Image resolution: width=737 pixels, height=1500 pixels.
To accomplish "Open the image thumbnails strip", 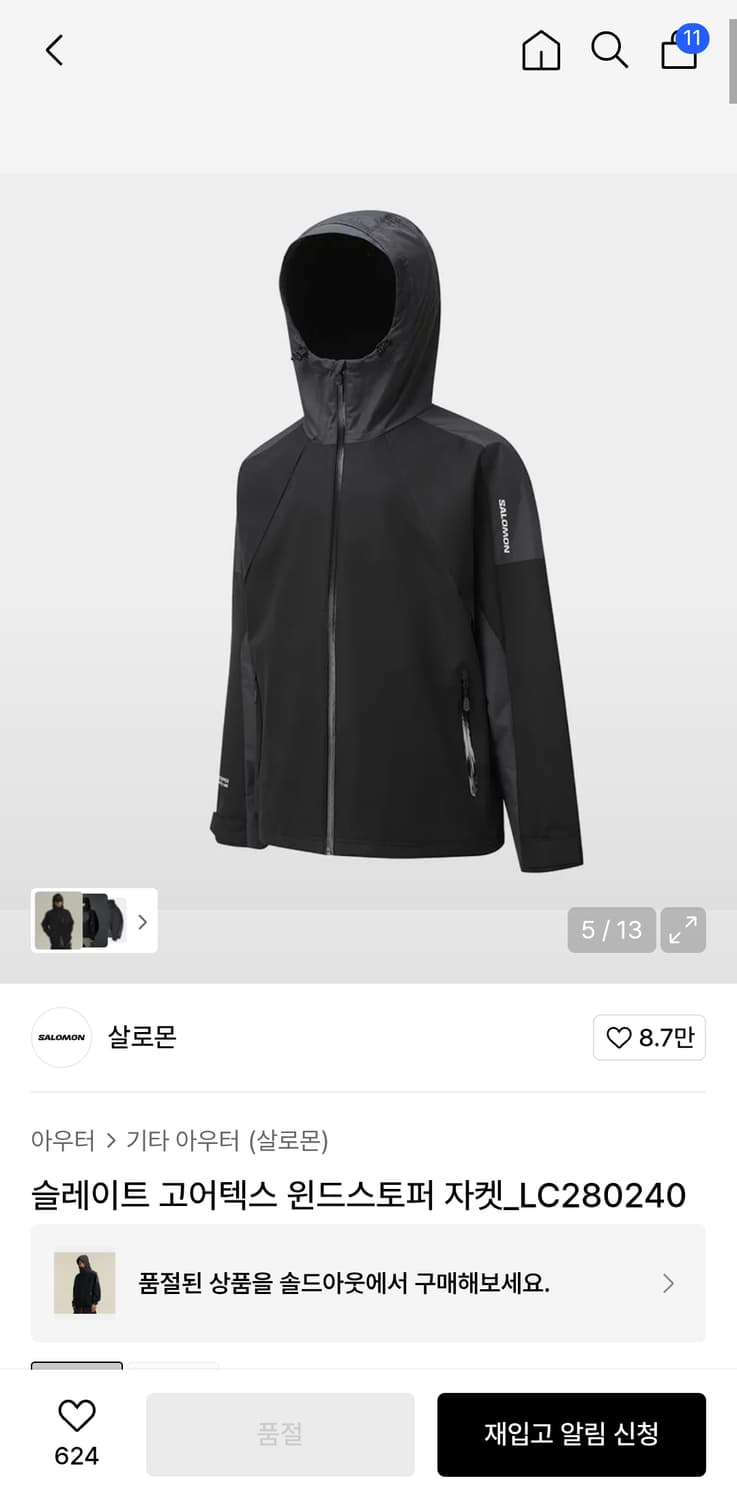I will [94, 921].
